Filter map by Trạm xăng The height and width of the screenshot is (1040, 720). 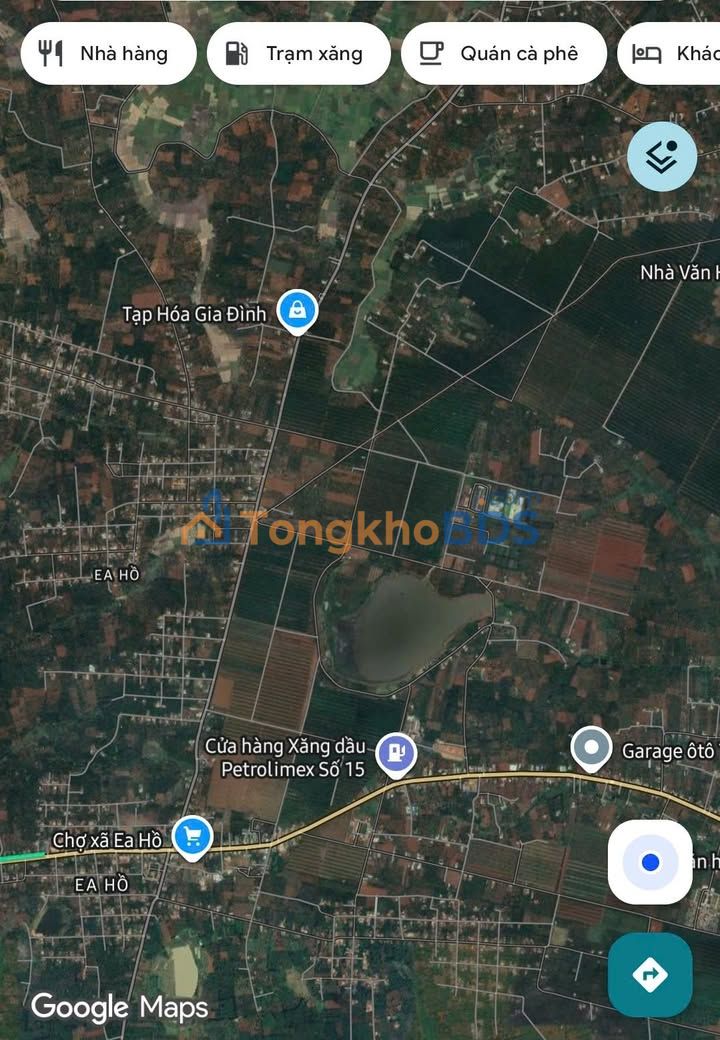pyautogui.click(x=299, y=54)
